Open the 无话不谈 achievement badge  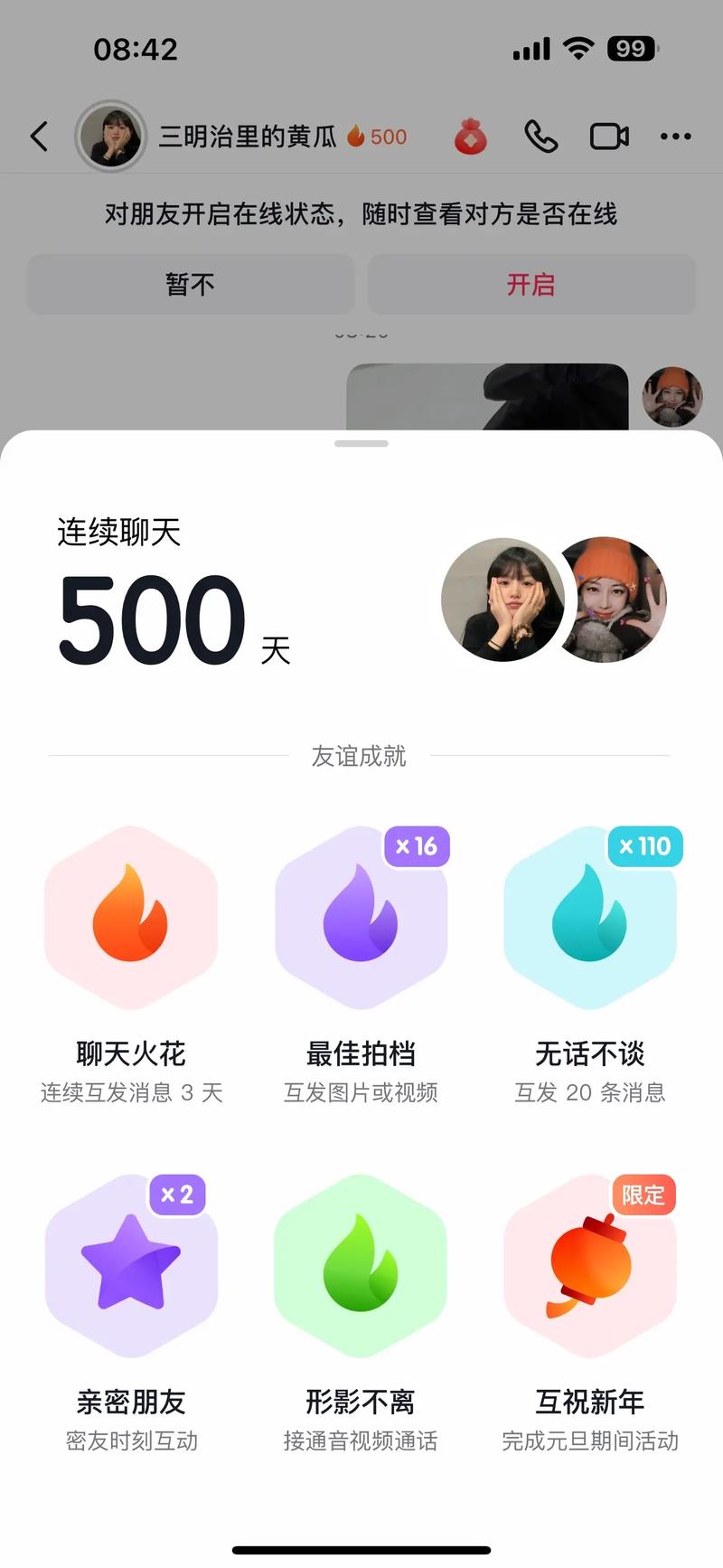[589, 918]
